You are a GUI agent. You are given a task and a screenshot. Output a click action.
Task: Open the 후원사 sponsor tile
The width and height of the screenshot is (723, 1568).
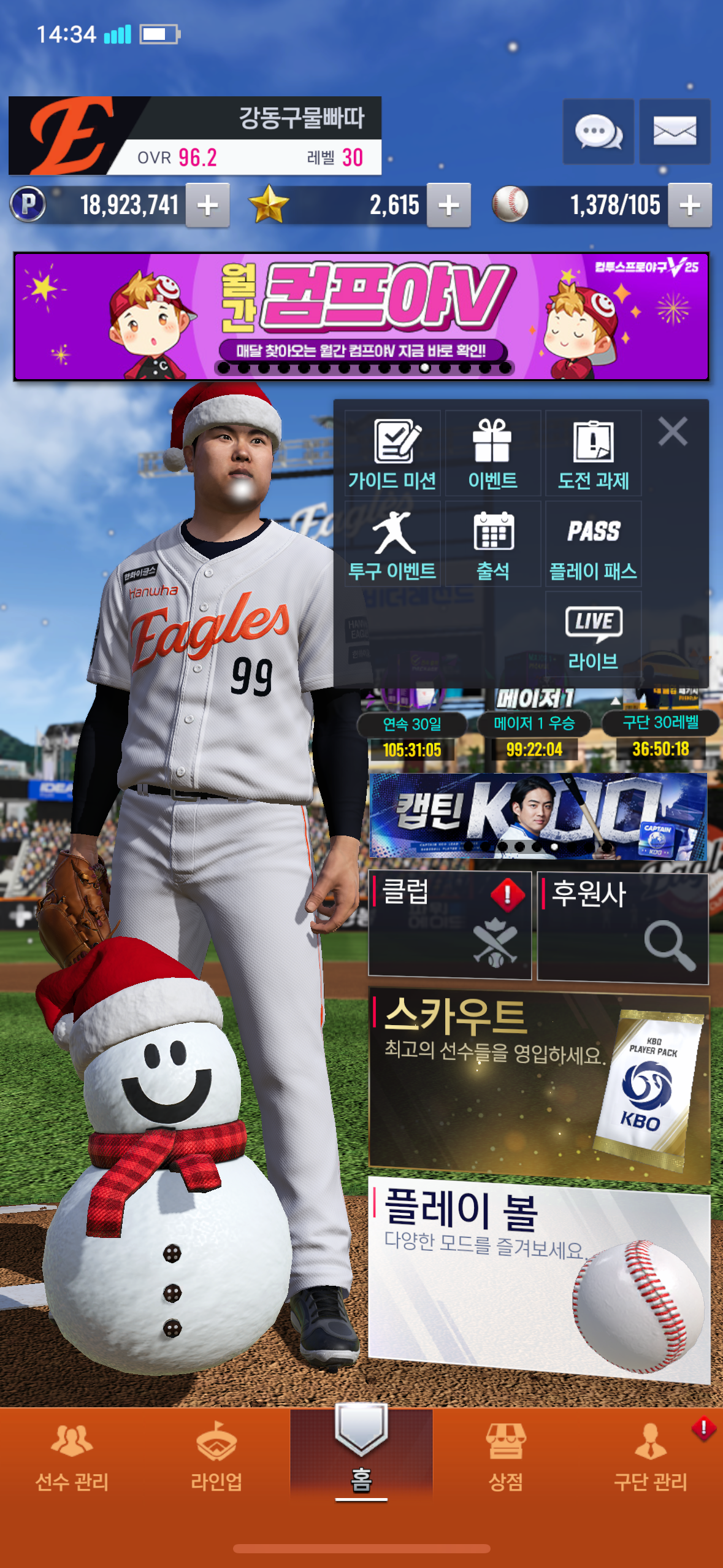(622, 926)
